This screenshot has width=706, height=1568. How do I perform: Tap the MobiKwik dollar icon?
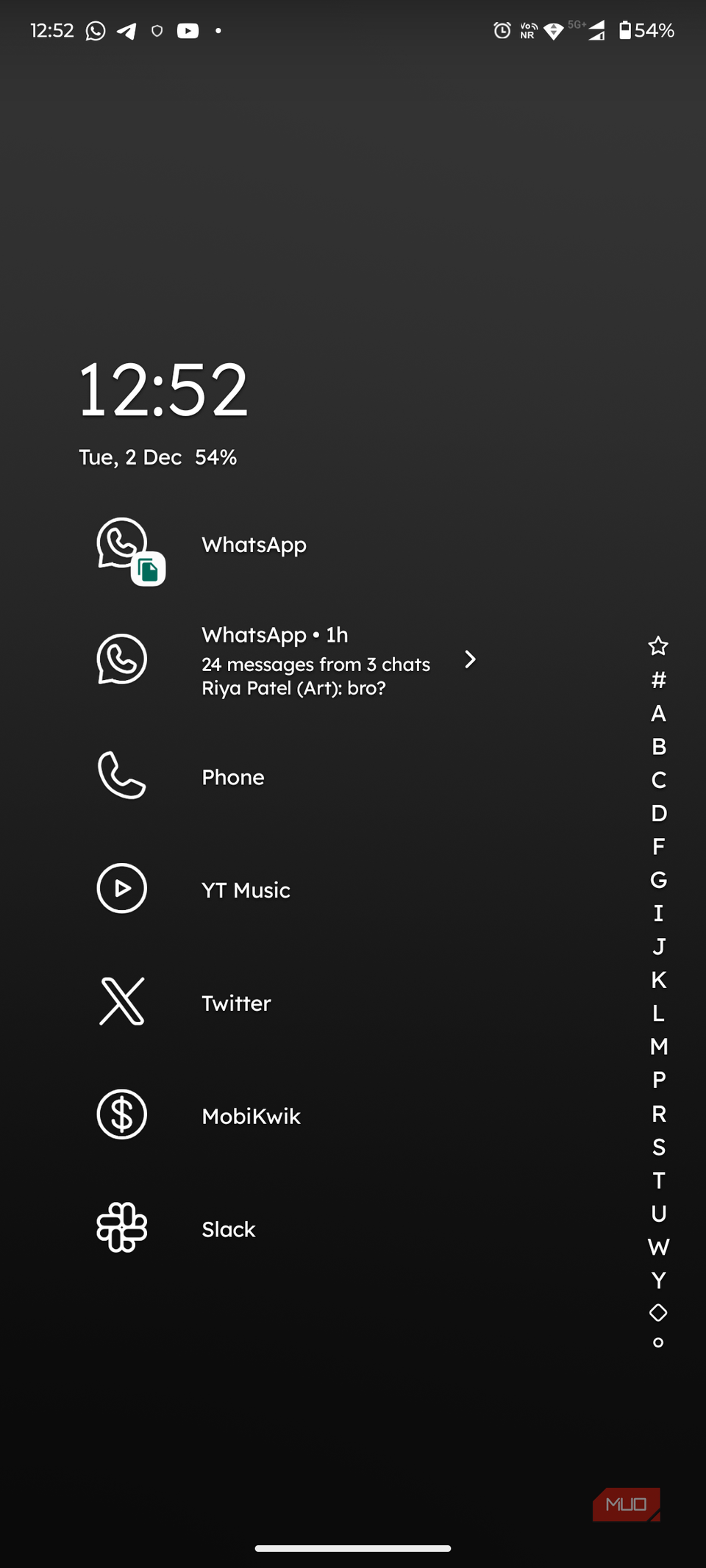pos(122,1114)
